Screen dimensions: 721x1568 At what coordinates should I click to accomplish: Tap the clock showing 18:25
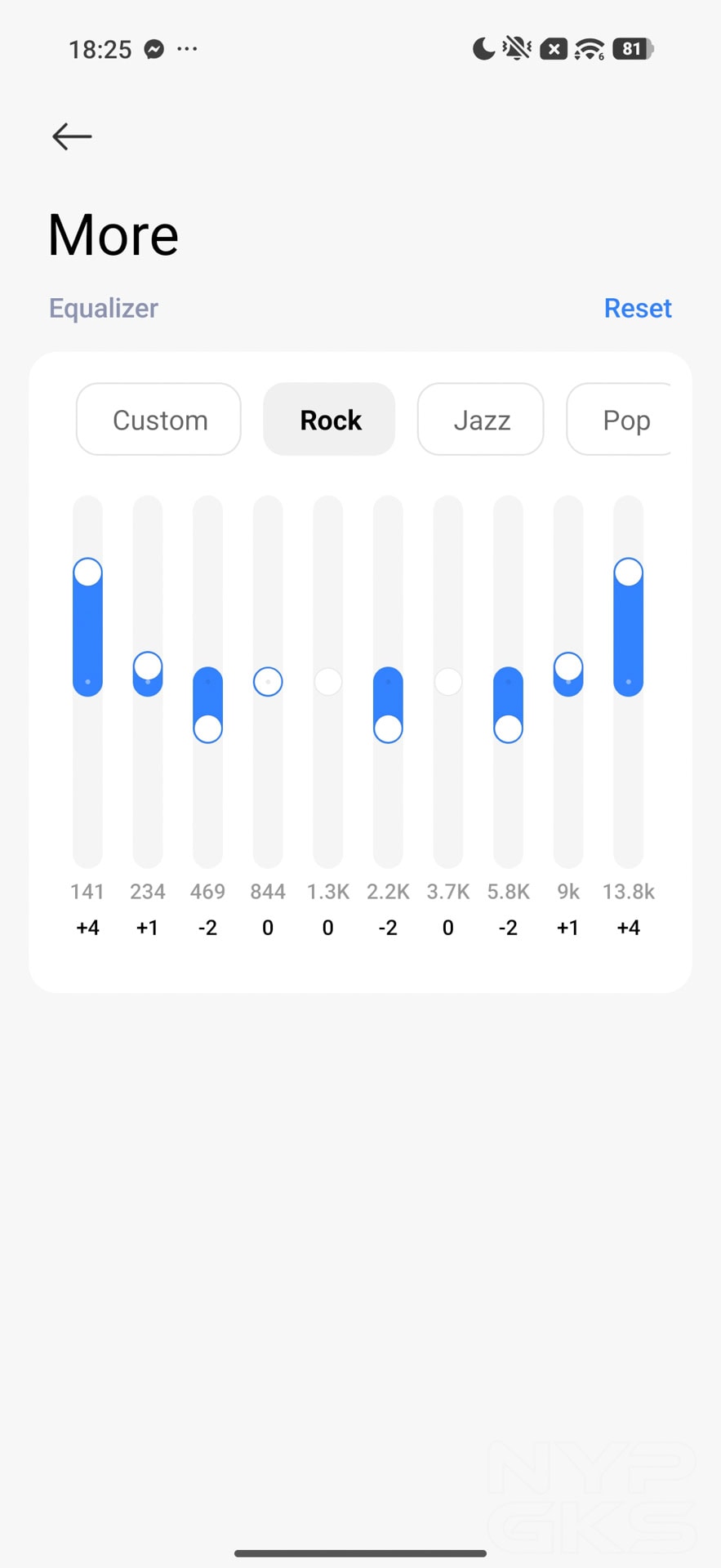(100, 48)
